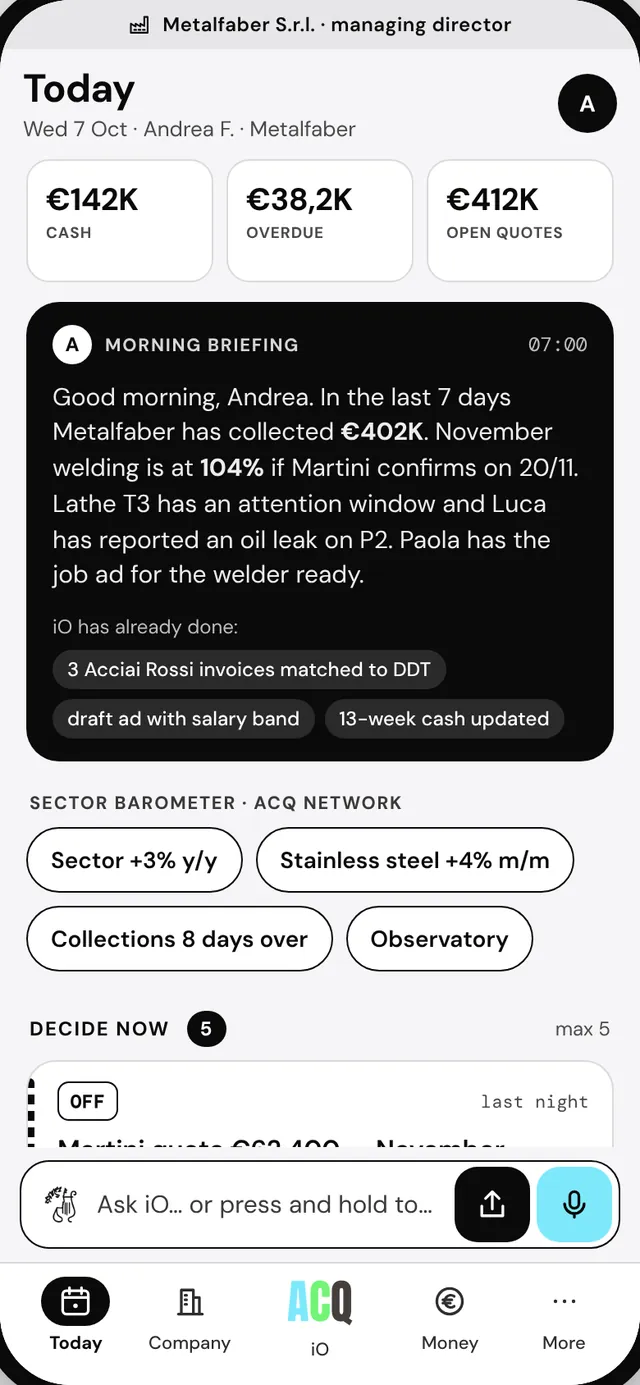Open Collections 8 days over chip
This screenshot has height=1385, width=640.
click(x=179, y=939)
